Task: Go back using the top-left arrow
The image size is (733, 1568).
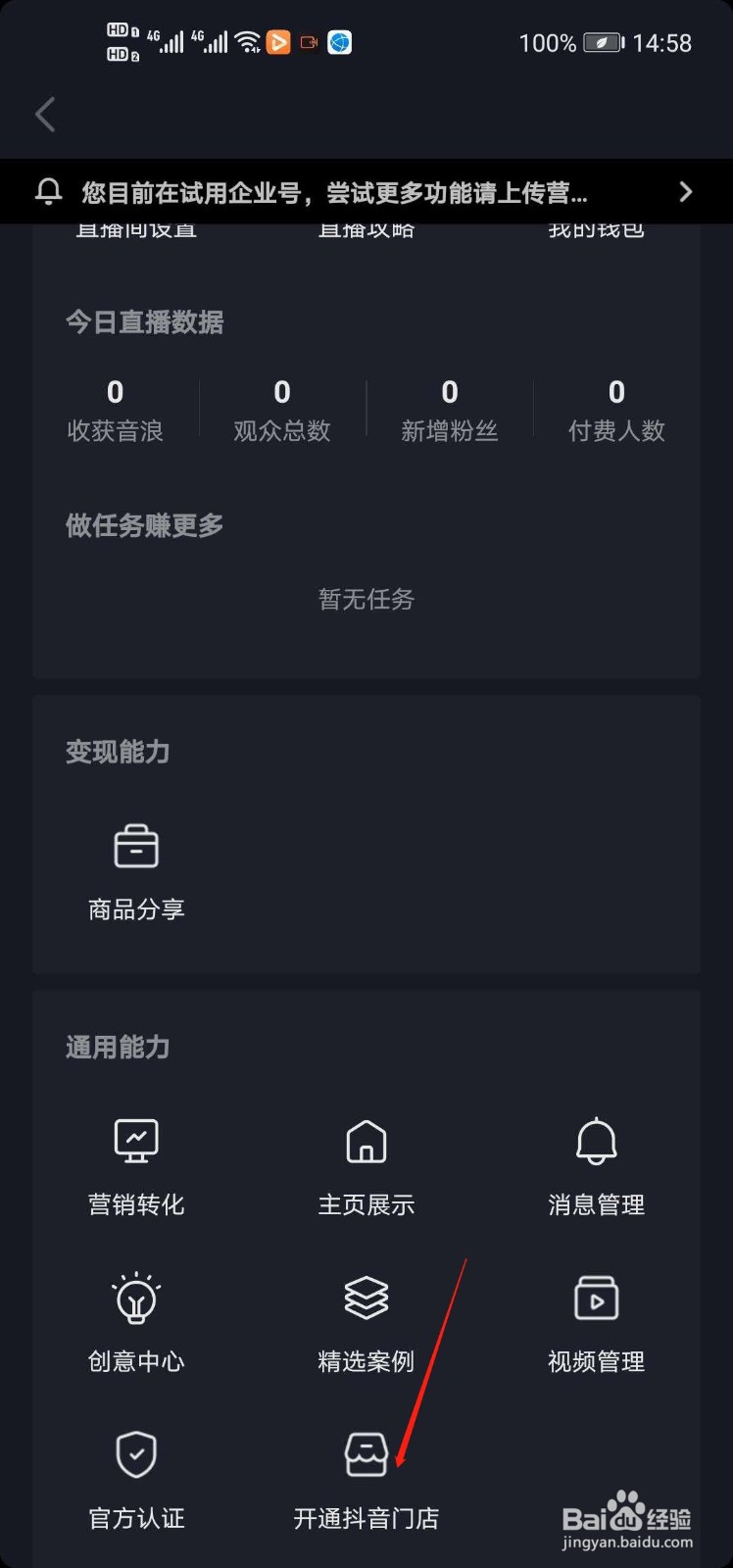Action: pyautogui.click(x=45, y=115)
